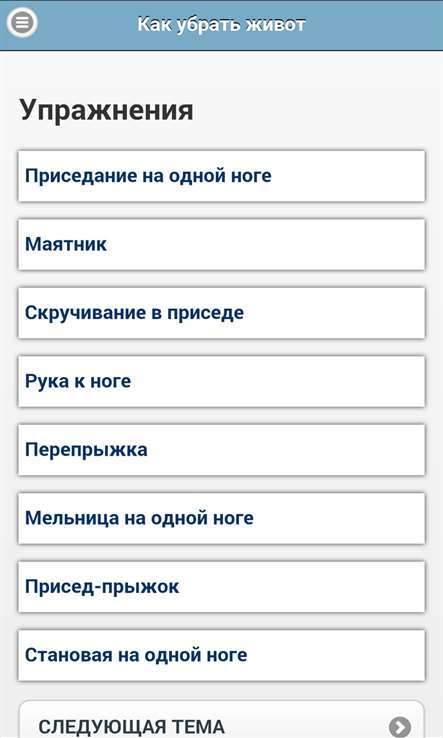
Task: Tap the Рука к ноге row
Action: point(221,381)
